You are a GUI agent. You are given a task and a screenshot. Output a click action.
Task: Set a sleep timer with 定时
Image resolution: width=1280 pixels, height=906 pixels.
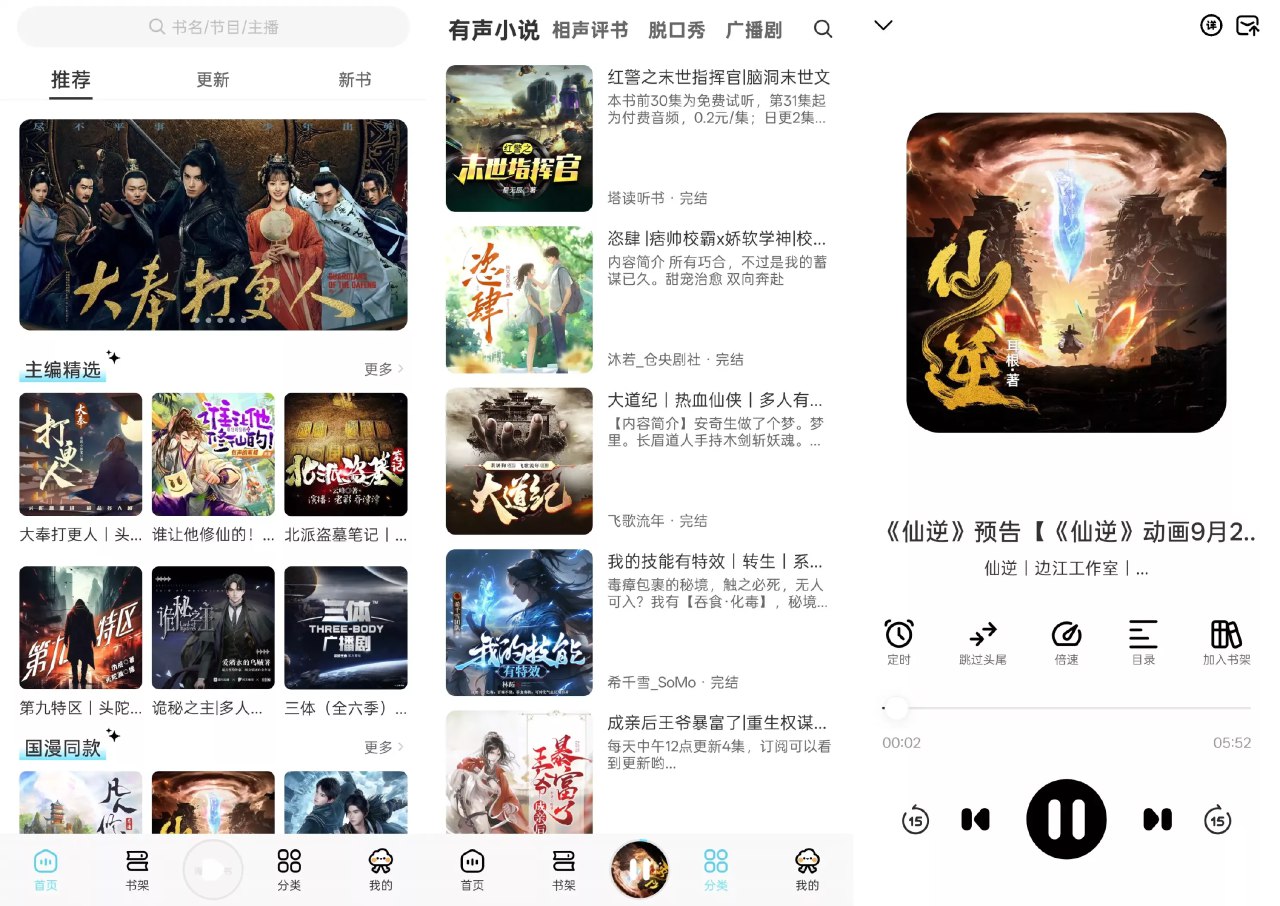899,642
